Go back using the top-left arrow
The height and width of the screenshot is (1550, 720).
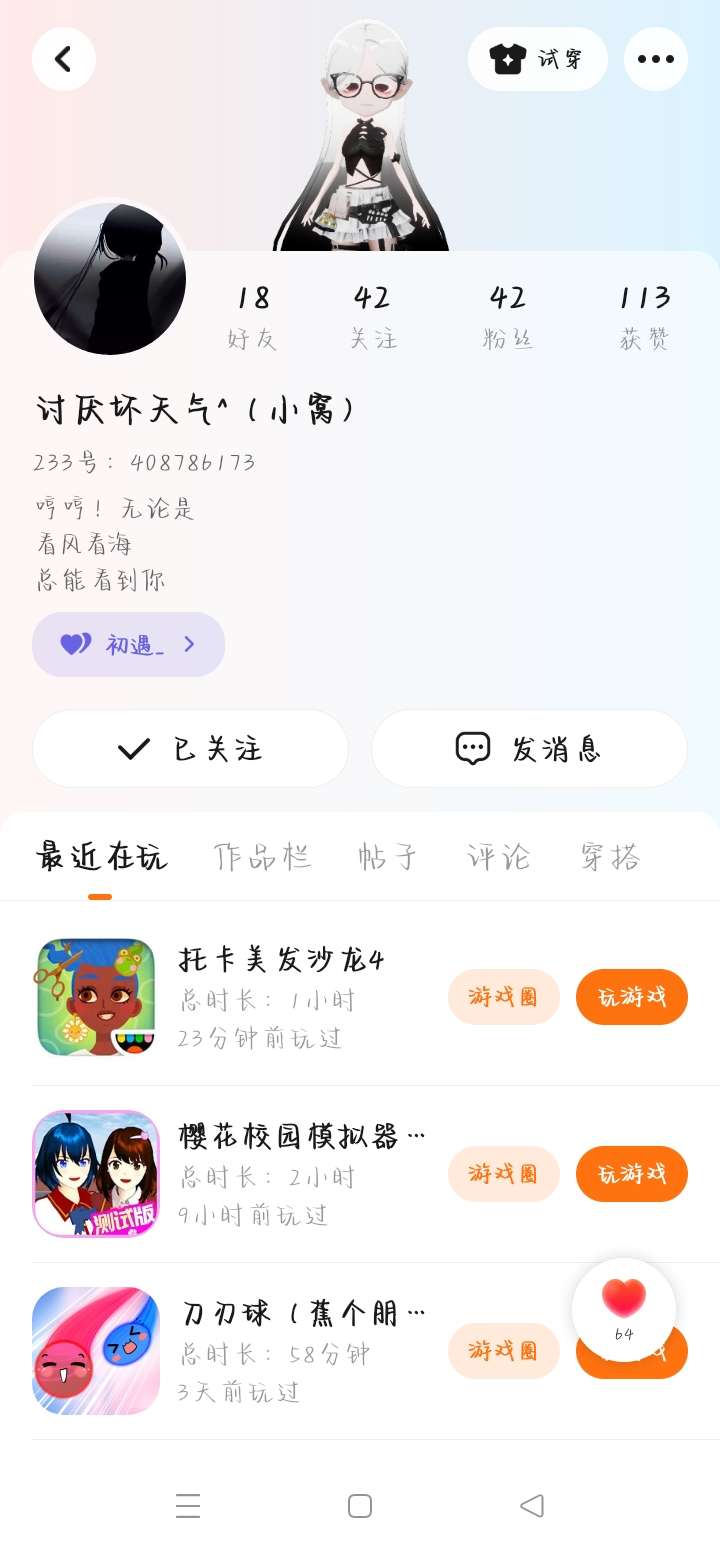[x=64, y=59]
